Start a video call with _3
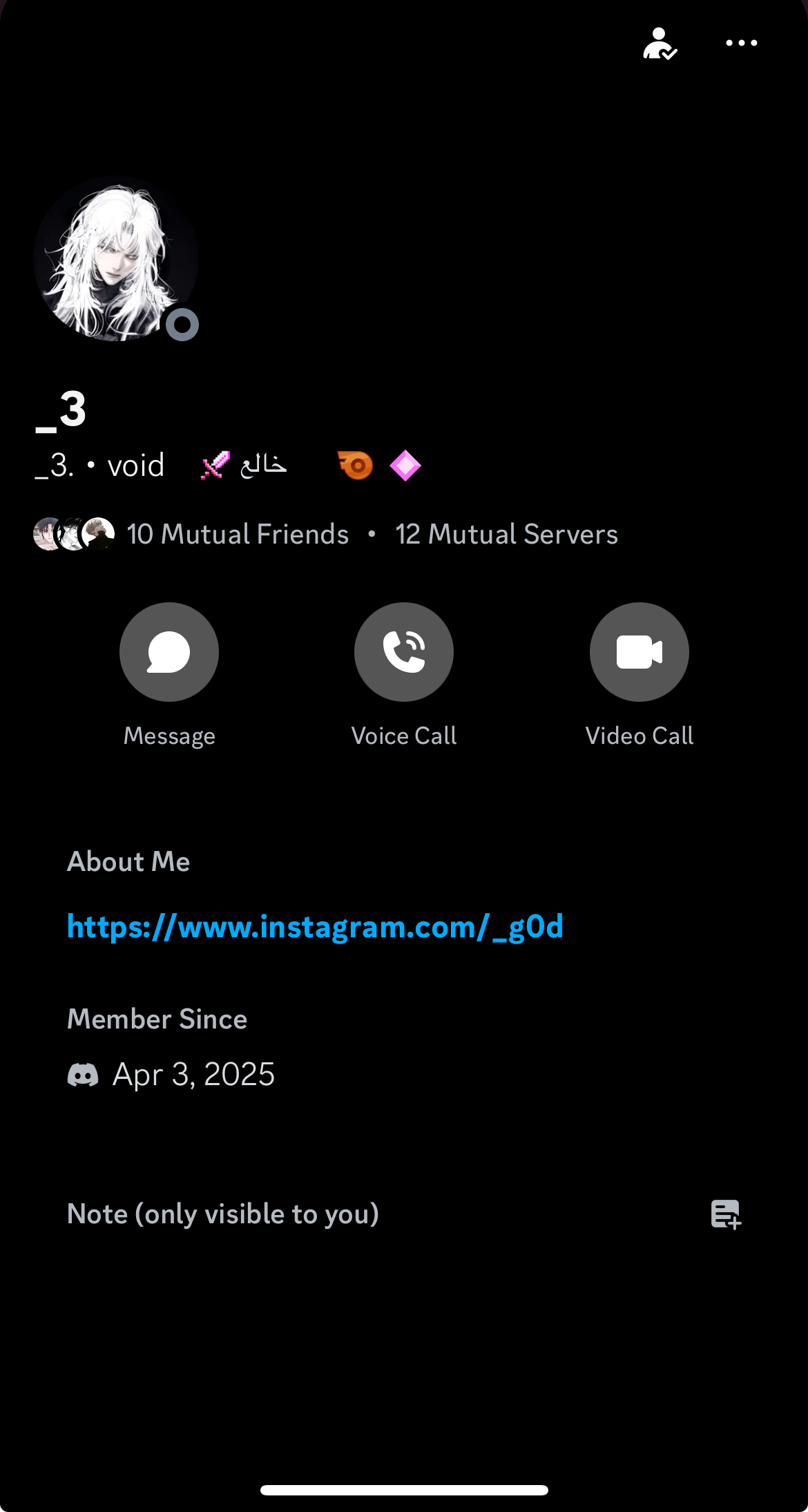This screenshot has width=808, height=1512. pyautogui.click(x=639, y=652)
